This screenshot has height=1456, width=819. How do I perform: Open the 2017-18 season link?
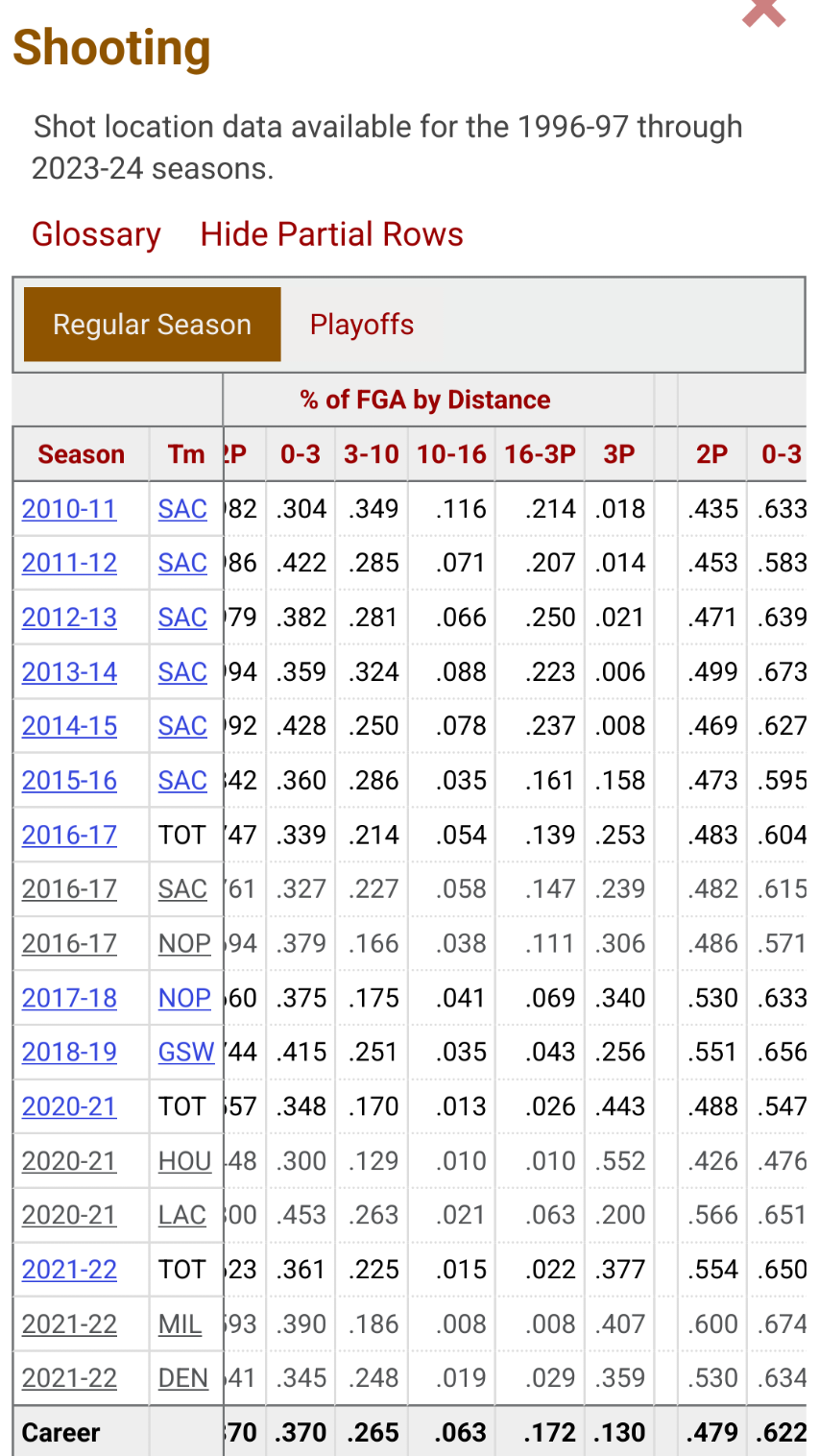point(69,998)
